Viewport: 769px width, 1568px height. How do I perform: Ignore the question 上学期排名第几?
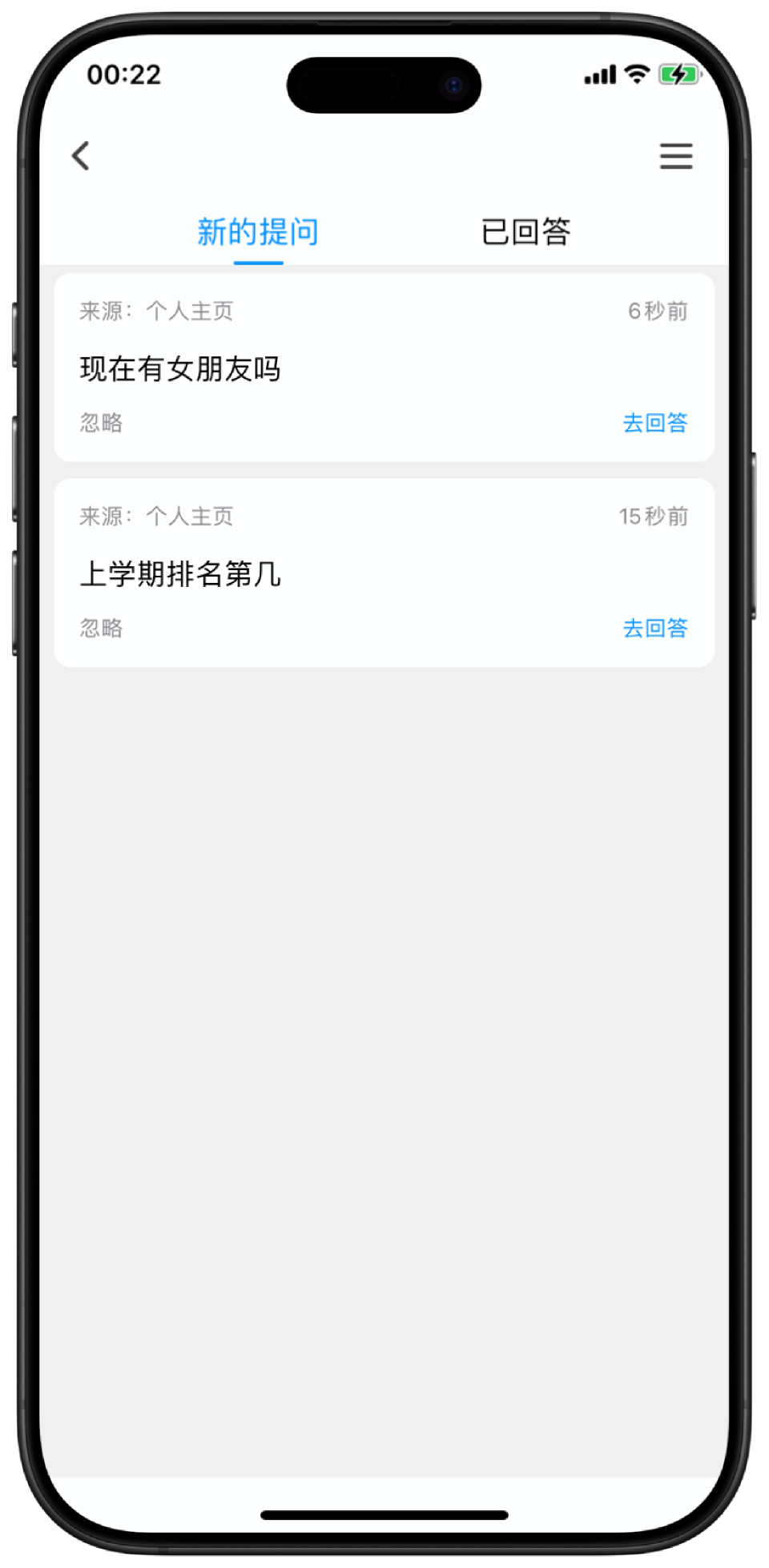tap(101, 629)
